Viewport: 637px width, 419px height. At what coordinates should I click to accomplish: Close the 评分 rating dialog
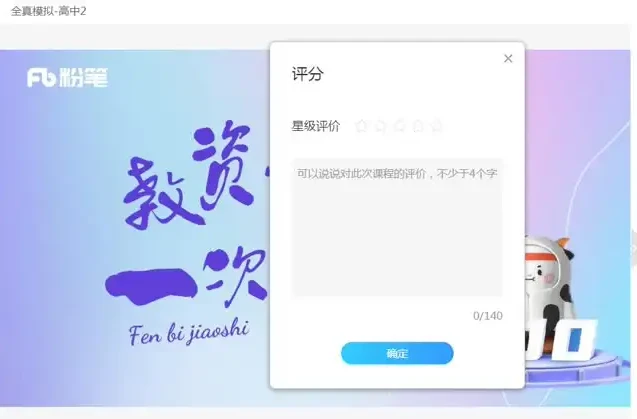[508, 59]
